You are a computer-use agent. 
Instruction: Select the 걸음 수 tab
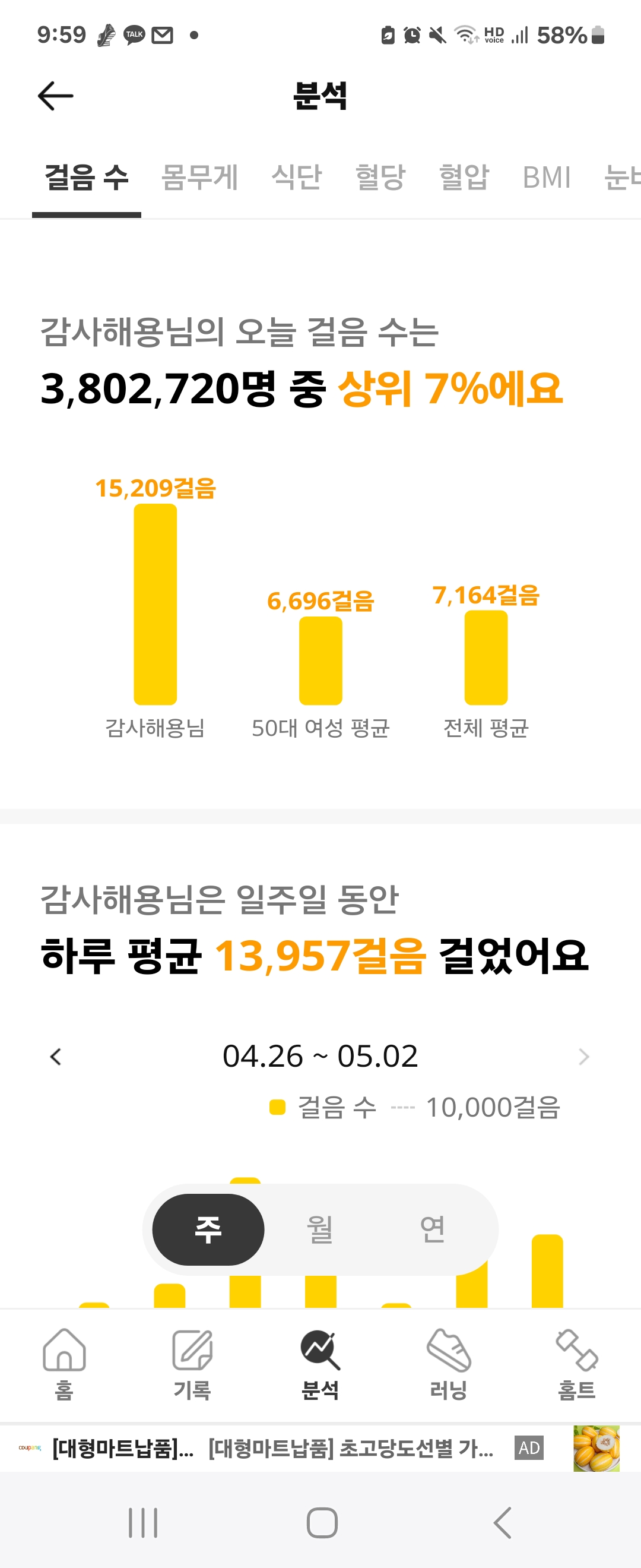87,177
